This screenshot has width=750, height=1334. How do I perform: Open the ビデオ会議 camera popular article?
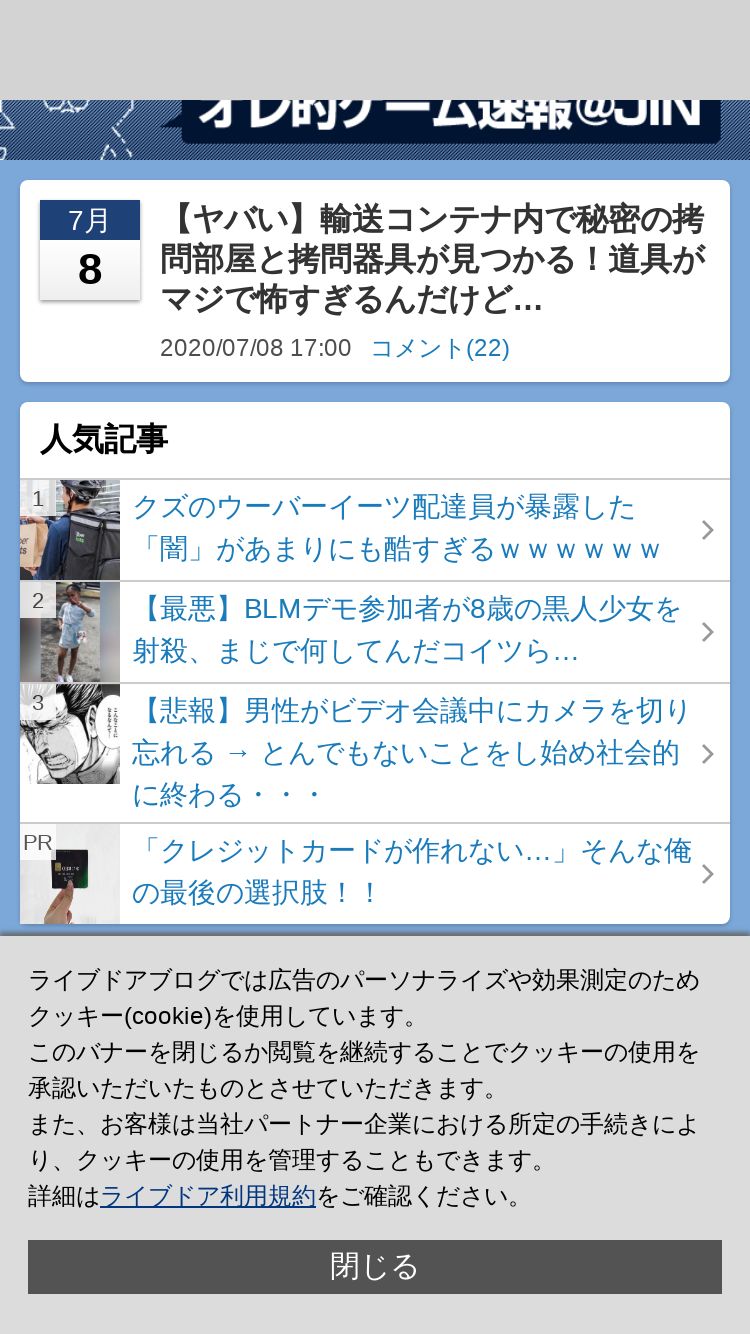point(375,753)
